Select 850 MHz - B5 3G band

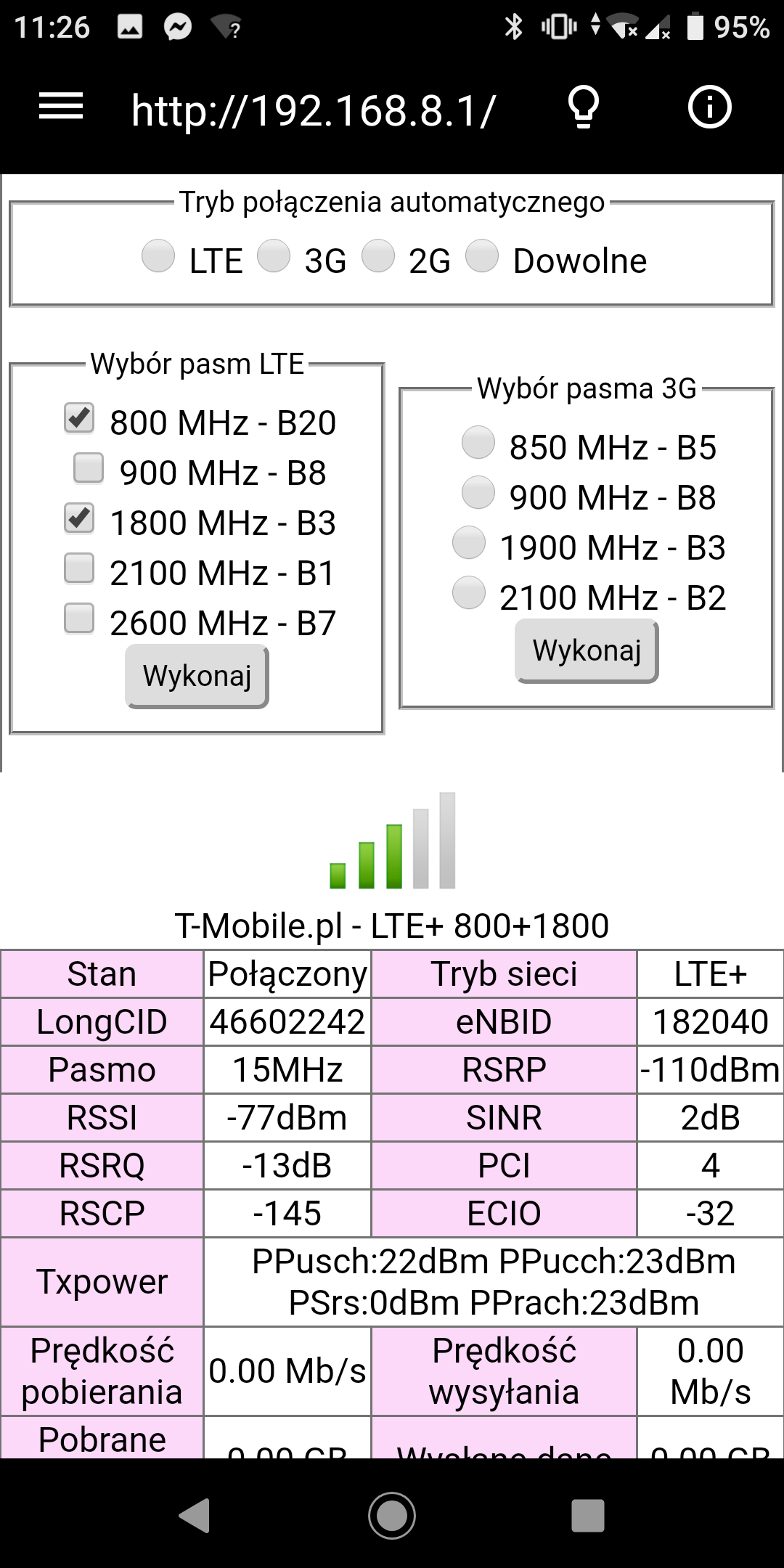[x=478, y=443]
